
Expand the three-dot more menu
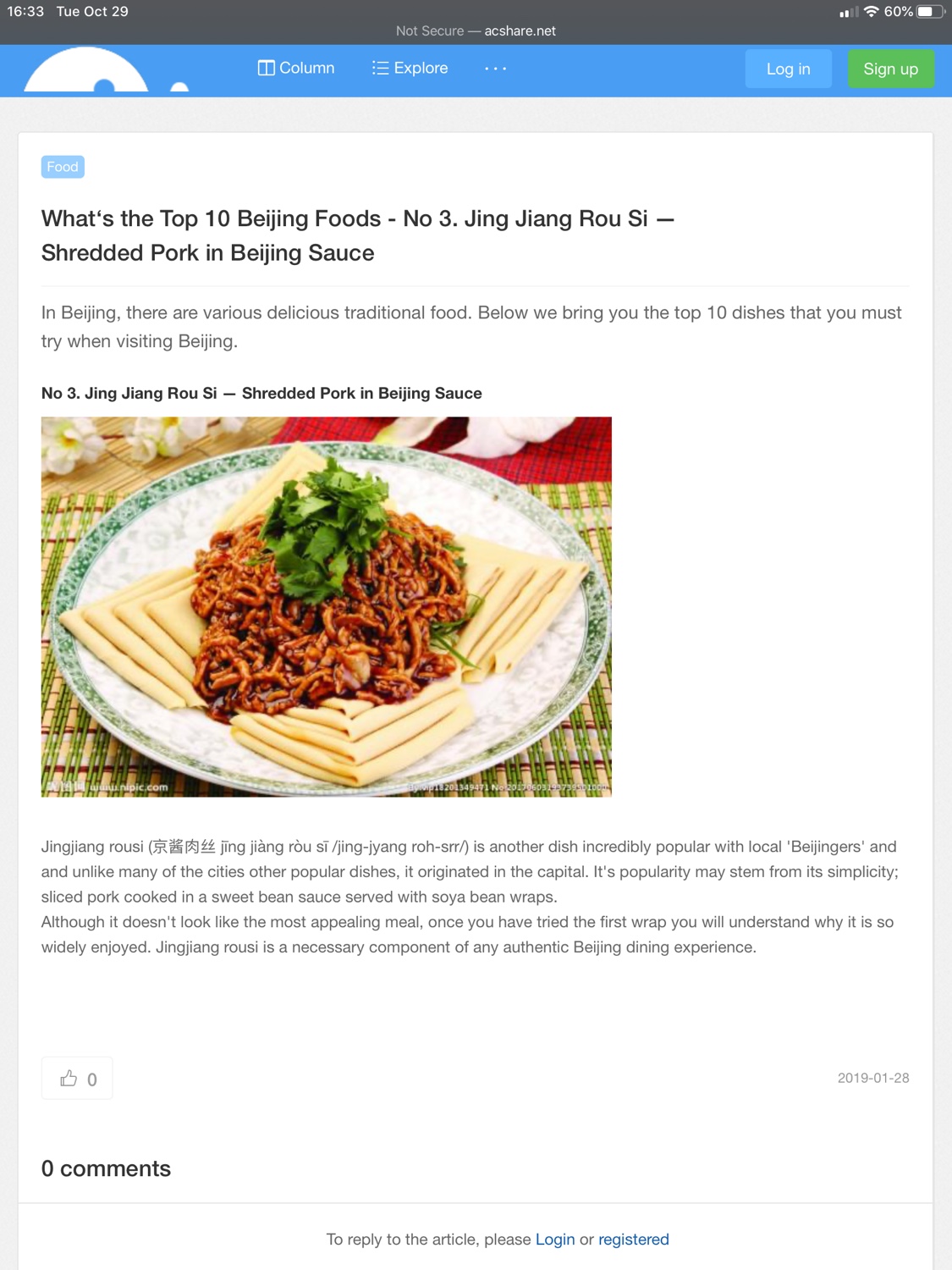pos(495,69)
